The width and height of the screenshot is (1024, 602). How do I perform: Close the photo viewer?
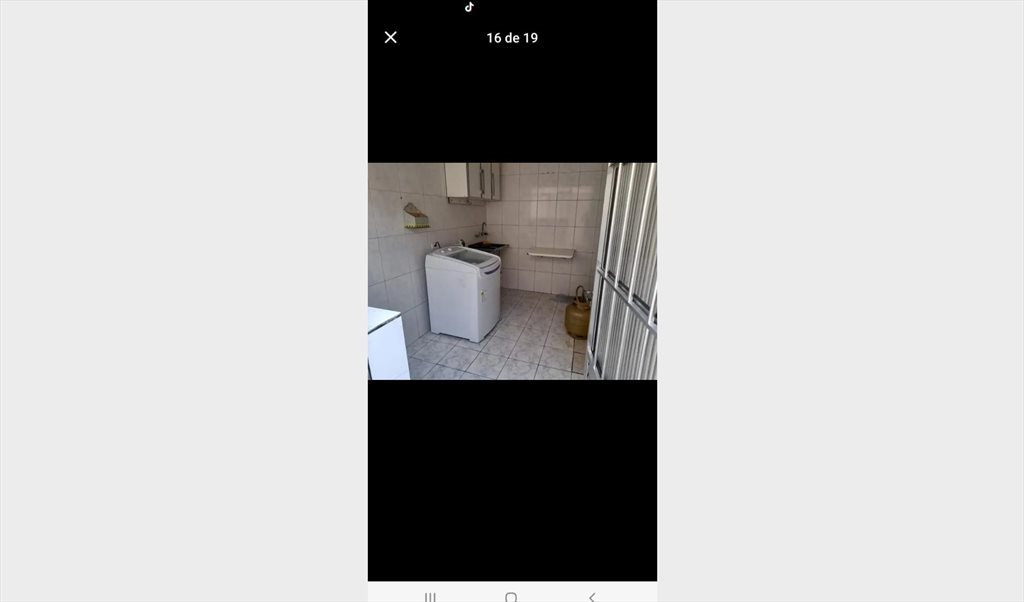click(x=391, y=37)
